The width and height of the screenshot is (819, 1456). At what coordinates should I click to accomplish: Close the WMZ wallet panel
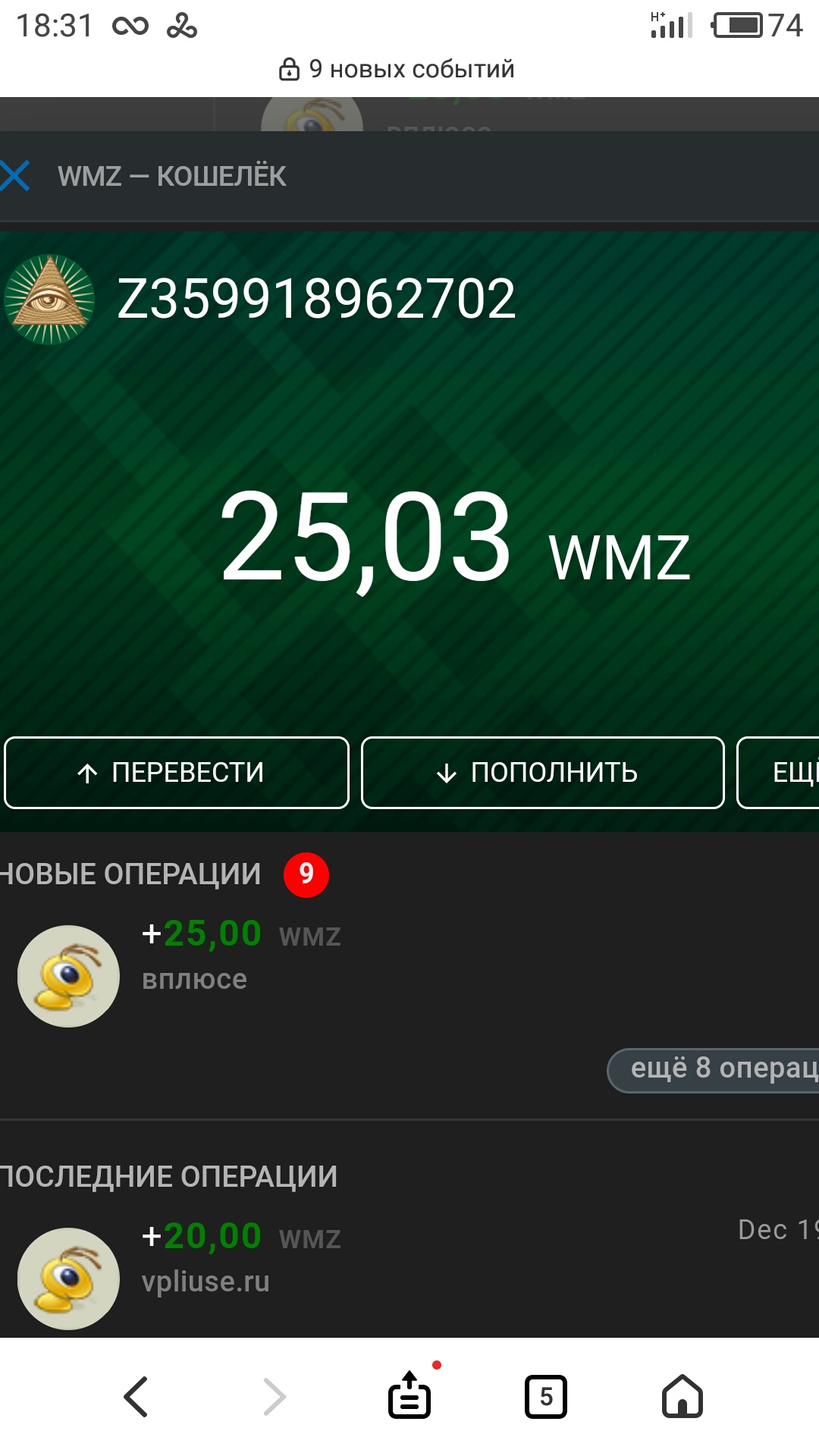[15, 176]
